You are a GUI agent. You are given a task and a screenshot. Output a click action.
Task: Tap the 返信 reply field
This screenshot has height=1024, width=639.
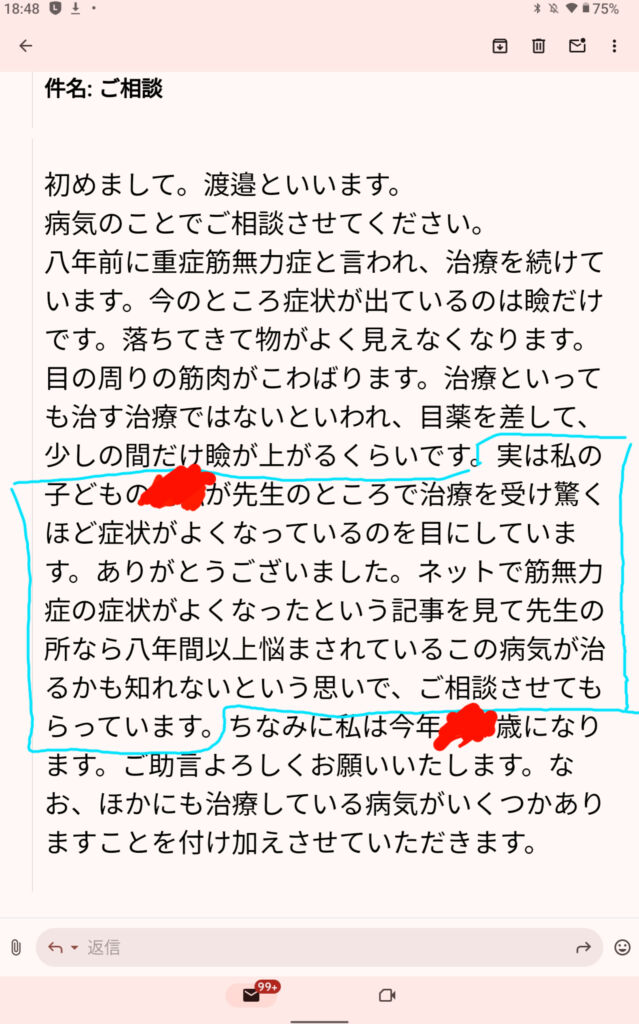[x=319, y=947]
